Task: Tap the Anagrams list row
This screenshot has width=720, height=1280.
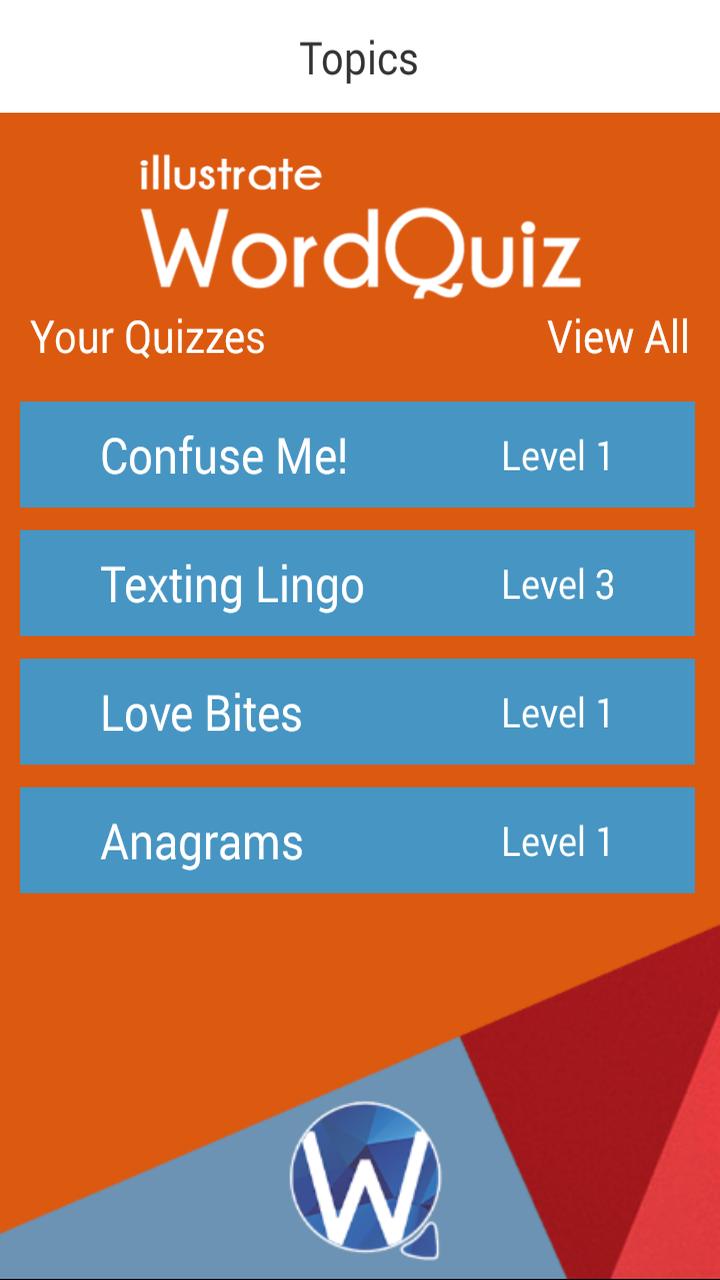Action: pos(357,840)
